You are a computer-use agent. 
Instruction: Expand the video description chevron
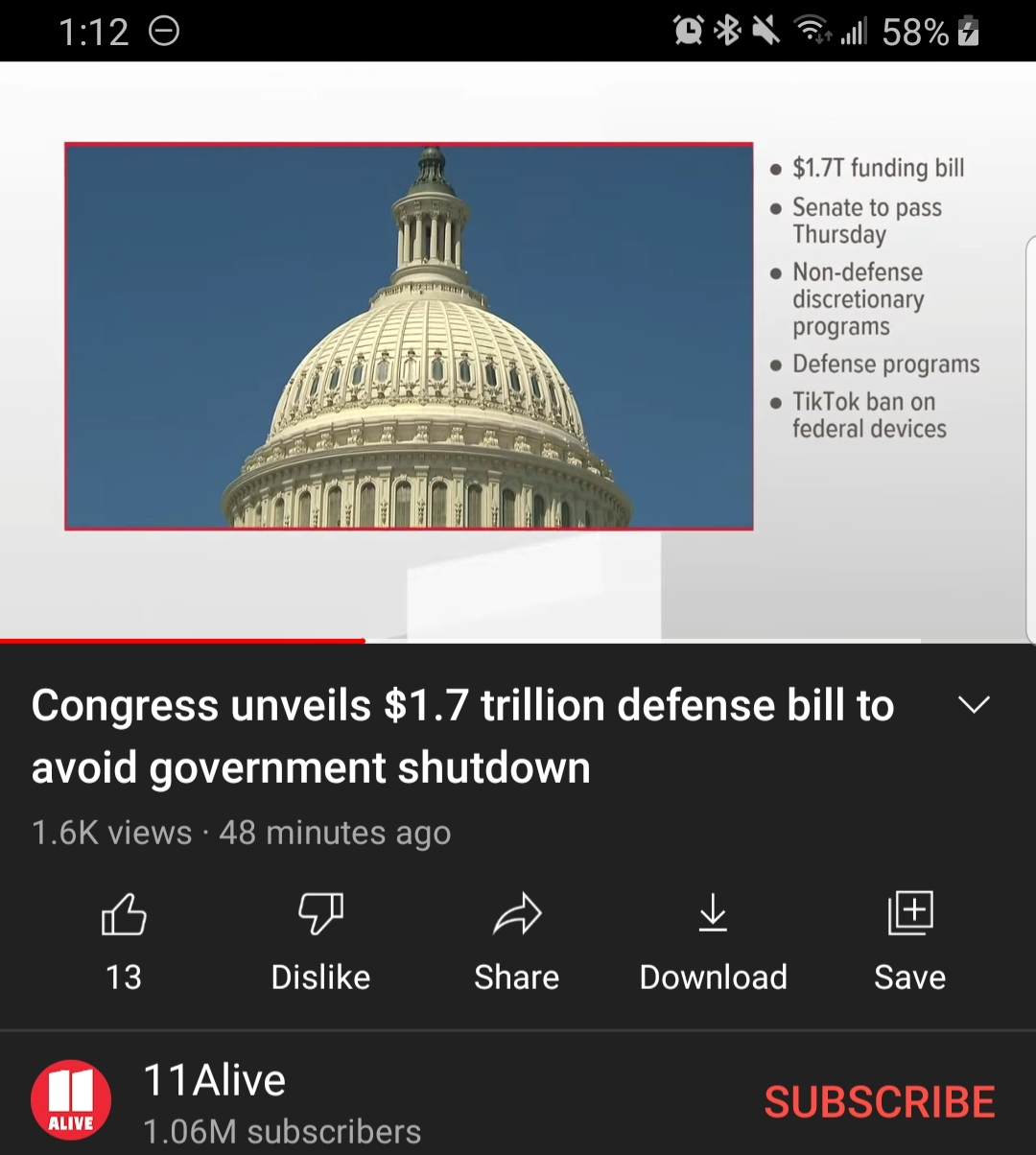974,705
